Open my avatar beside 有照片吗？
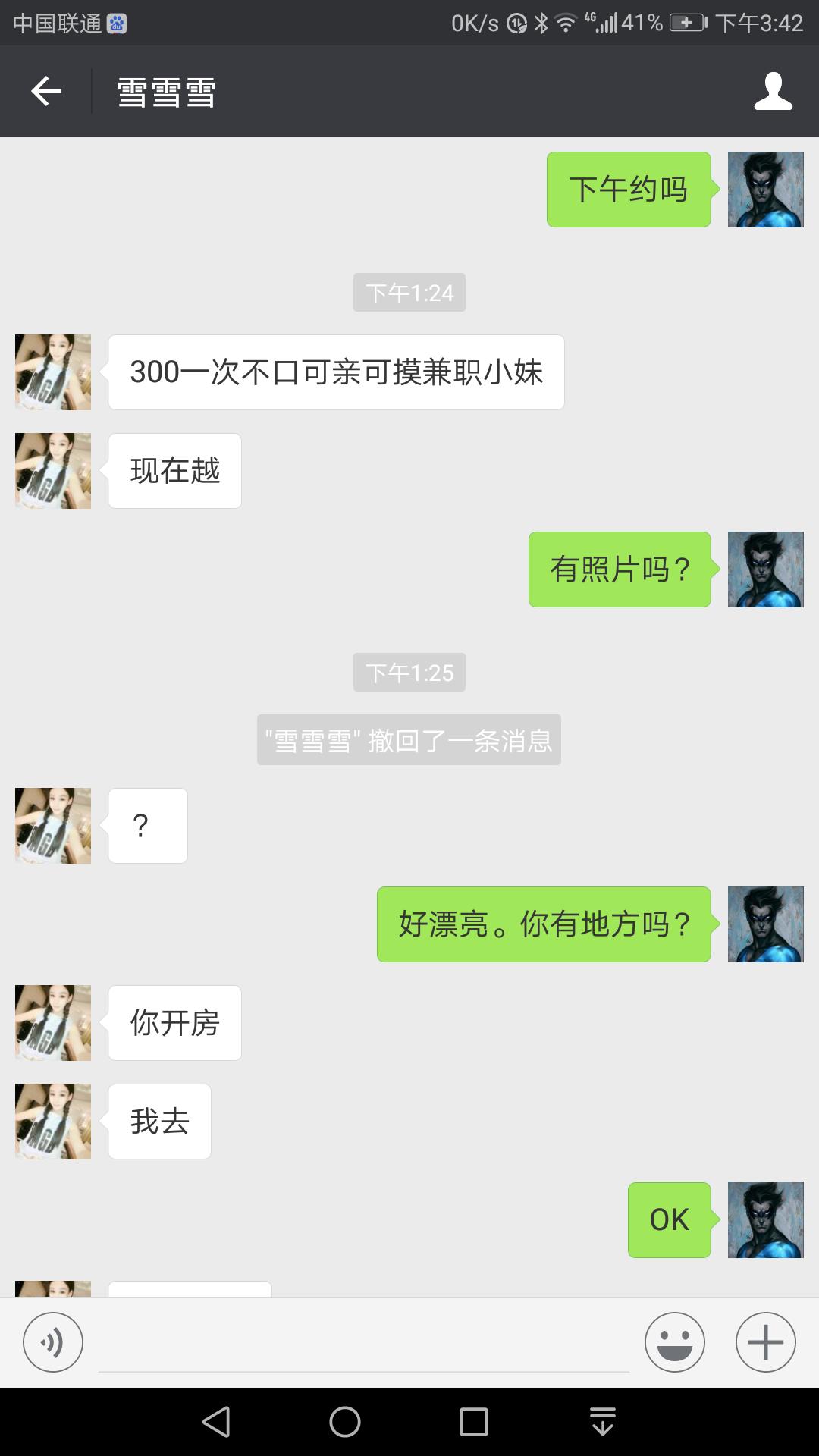819x1456 pixels. (765, 570)
